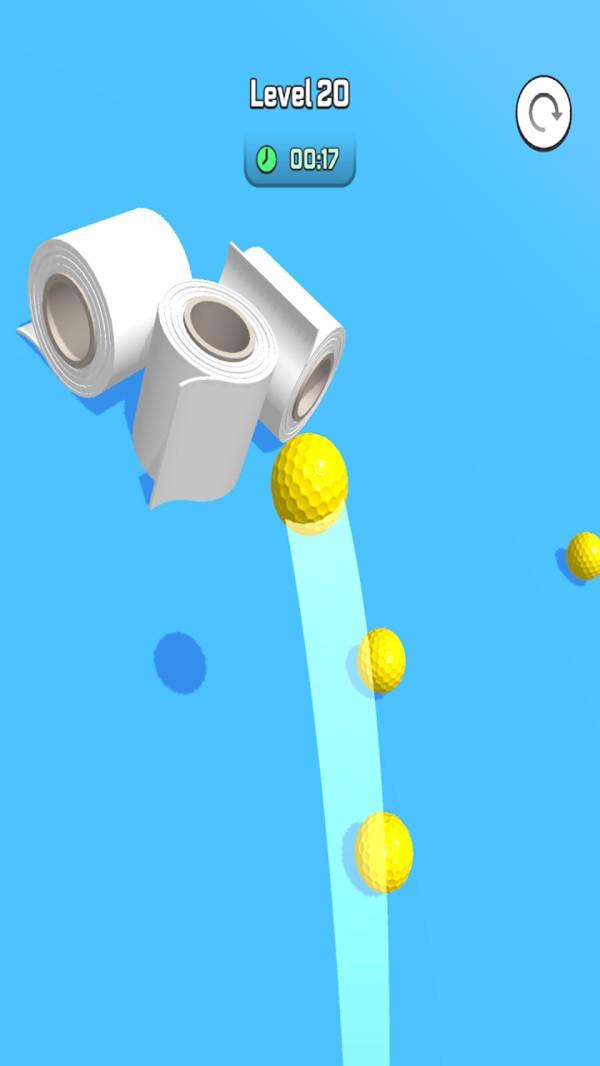Restart the level with the circular arrow
The image size is (600, 1066).
(543, 114)
